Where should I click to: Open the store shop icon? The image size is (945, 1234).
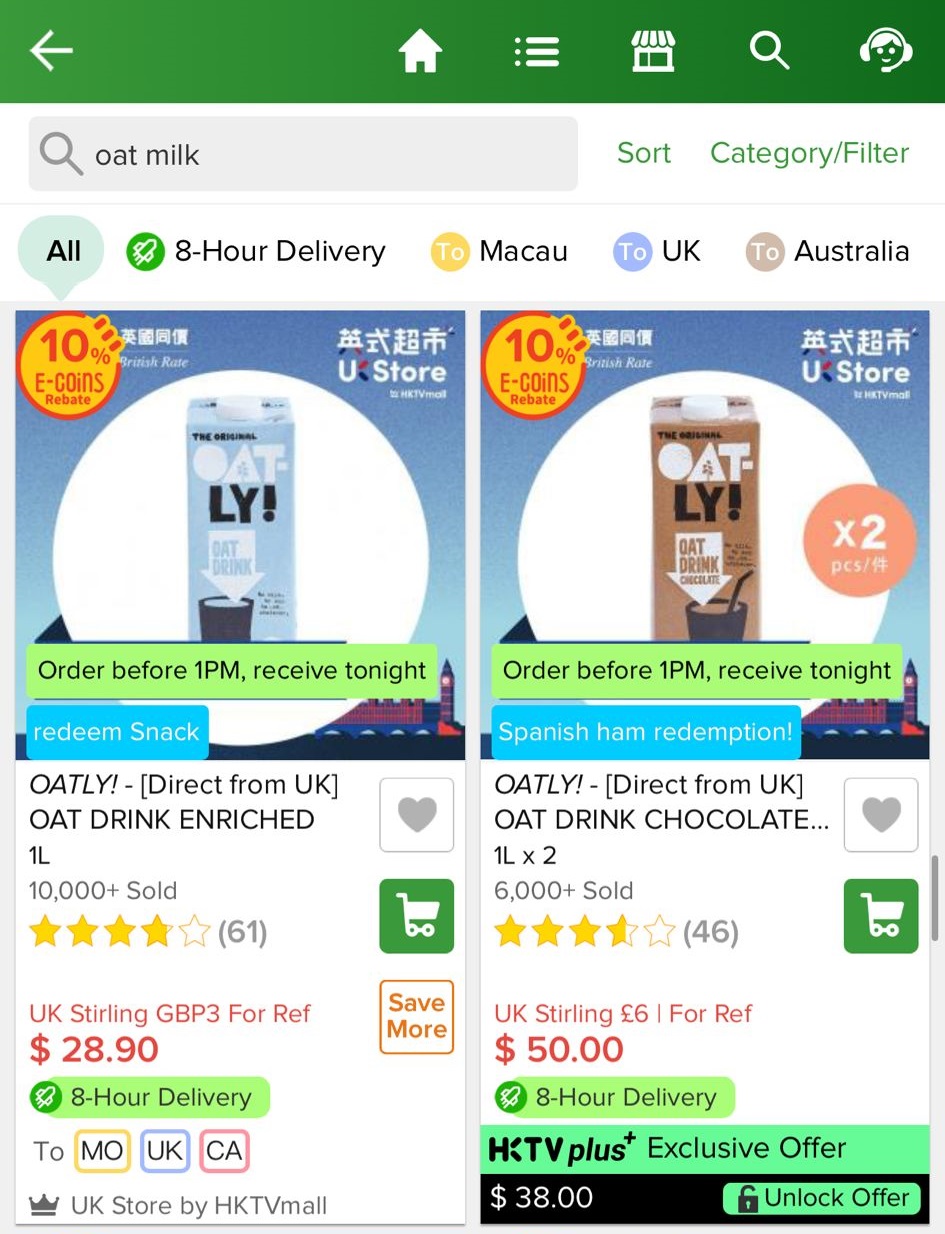click(x=653, y=51)
